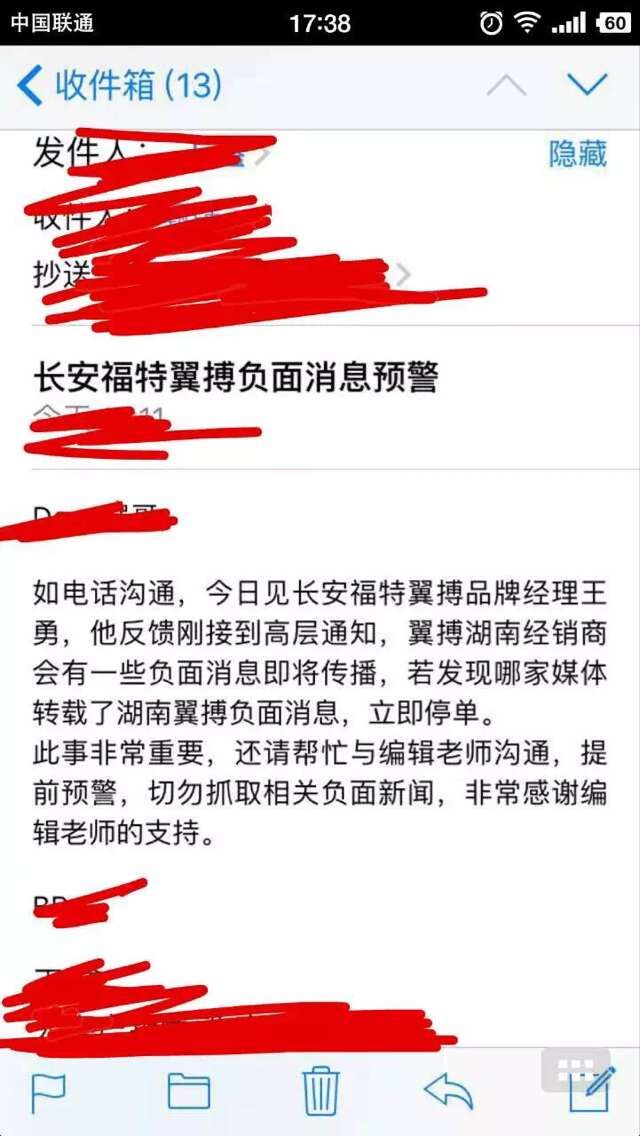
Task: Go to the previous email
Action: (x=506, y=86)
